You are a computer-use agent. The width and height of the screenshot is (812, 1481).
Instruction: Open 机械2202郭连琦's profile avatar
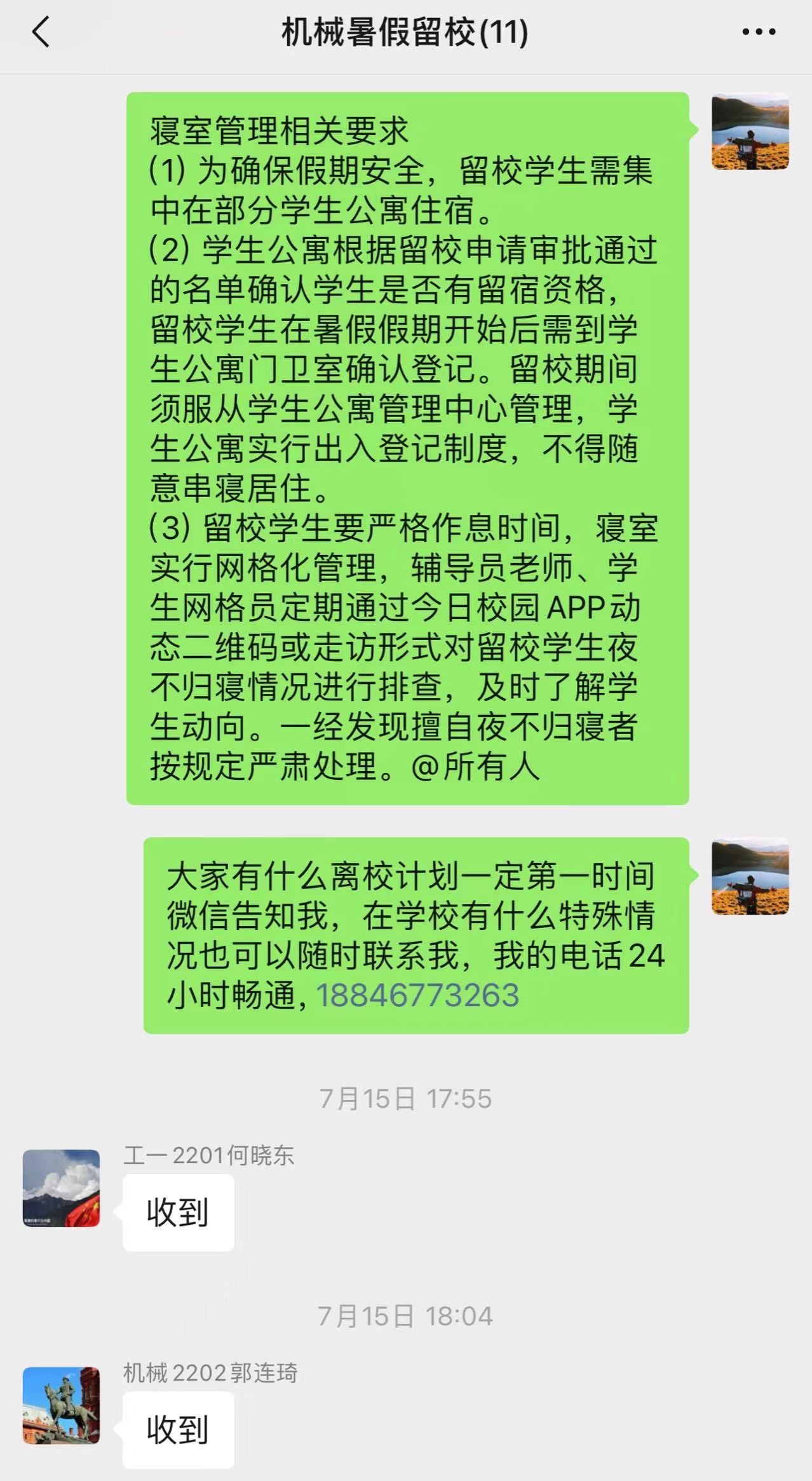(61, 1405)
